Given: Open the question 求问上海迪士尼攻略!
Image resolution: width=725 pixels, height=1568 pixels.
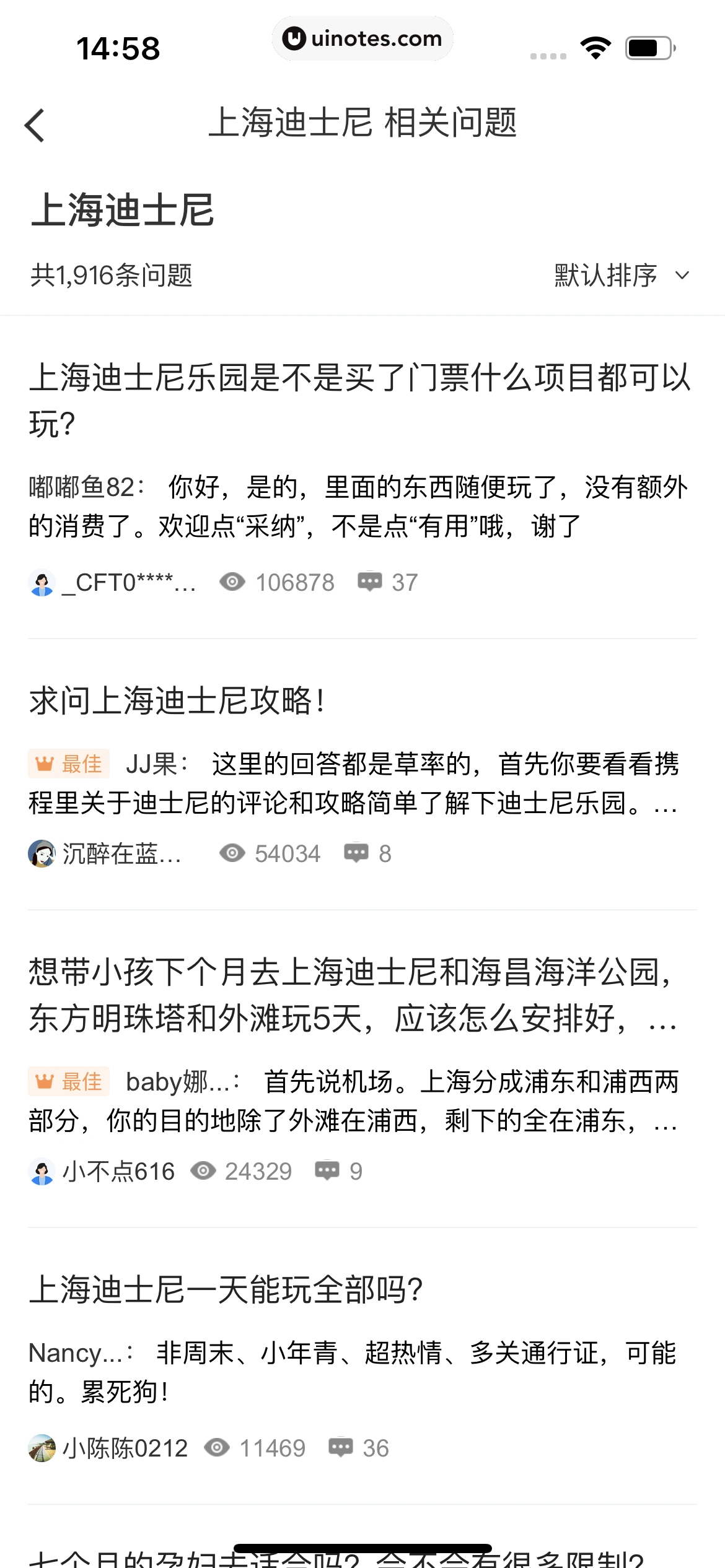Looking at the screenshot, I should pyautogui.click(x=177, y=701).
